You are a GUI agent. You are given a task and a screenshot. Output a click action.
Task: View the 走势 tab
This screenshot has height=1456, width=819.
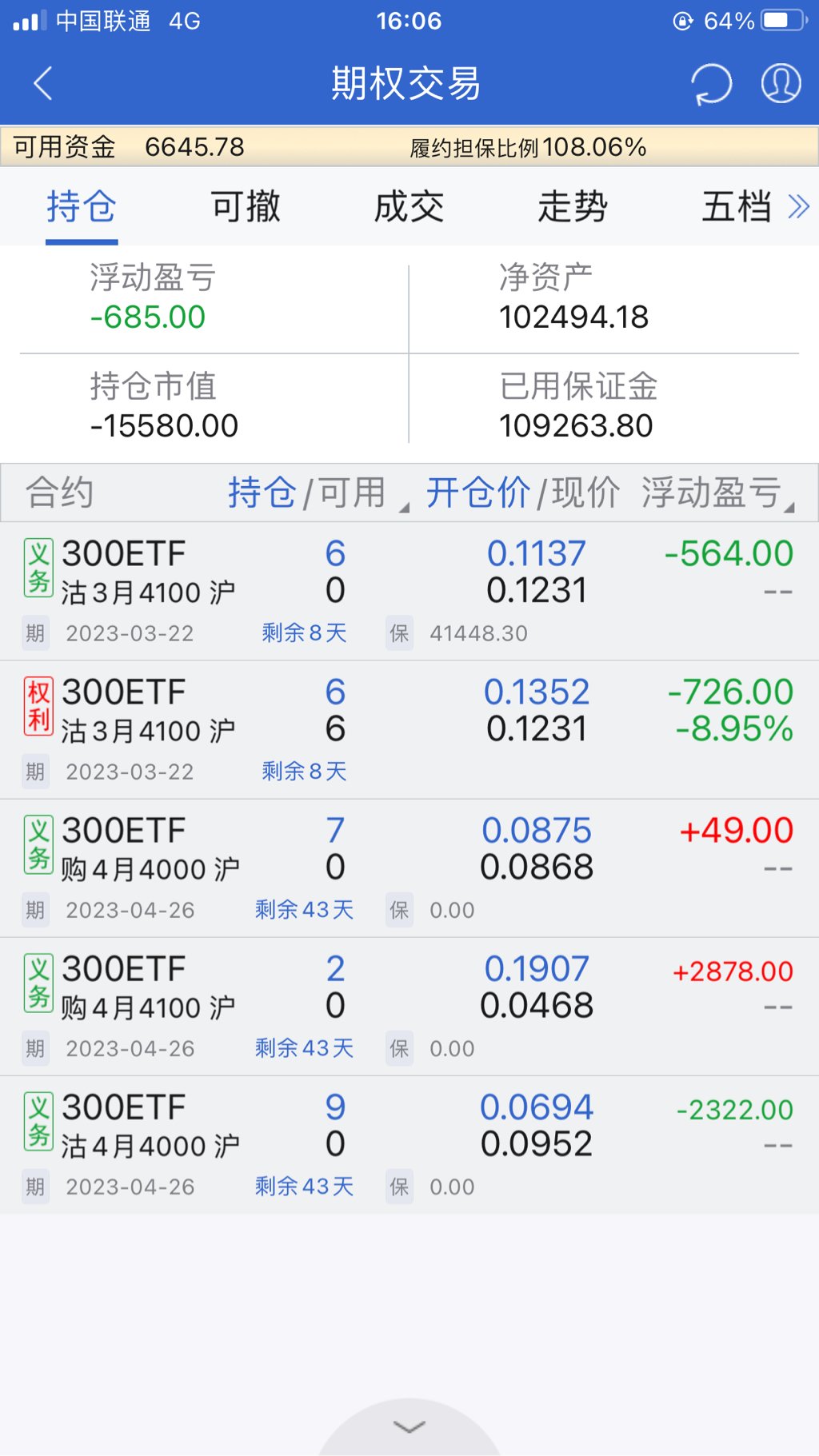pyautogui.click(x=573, y=207)
